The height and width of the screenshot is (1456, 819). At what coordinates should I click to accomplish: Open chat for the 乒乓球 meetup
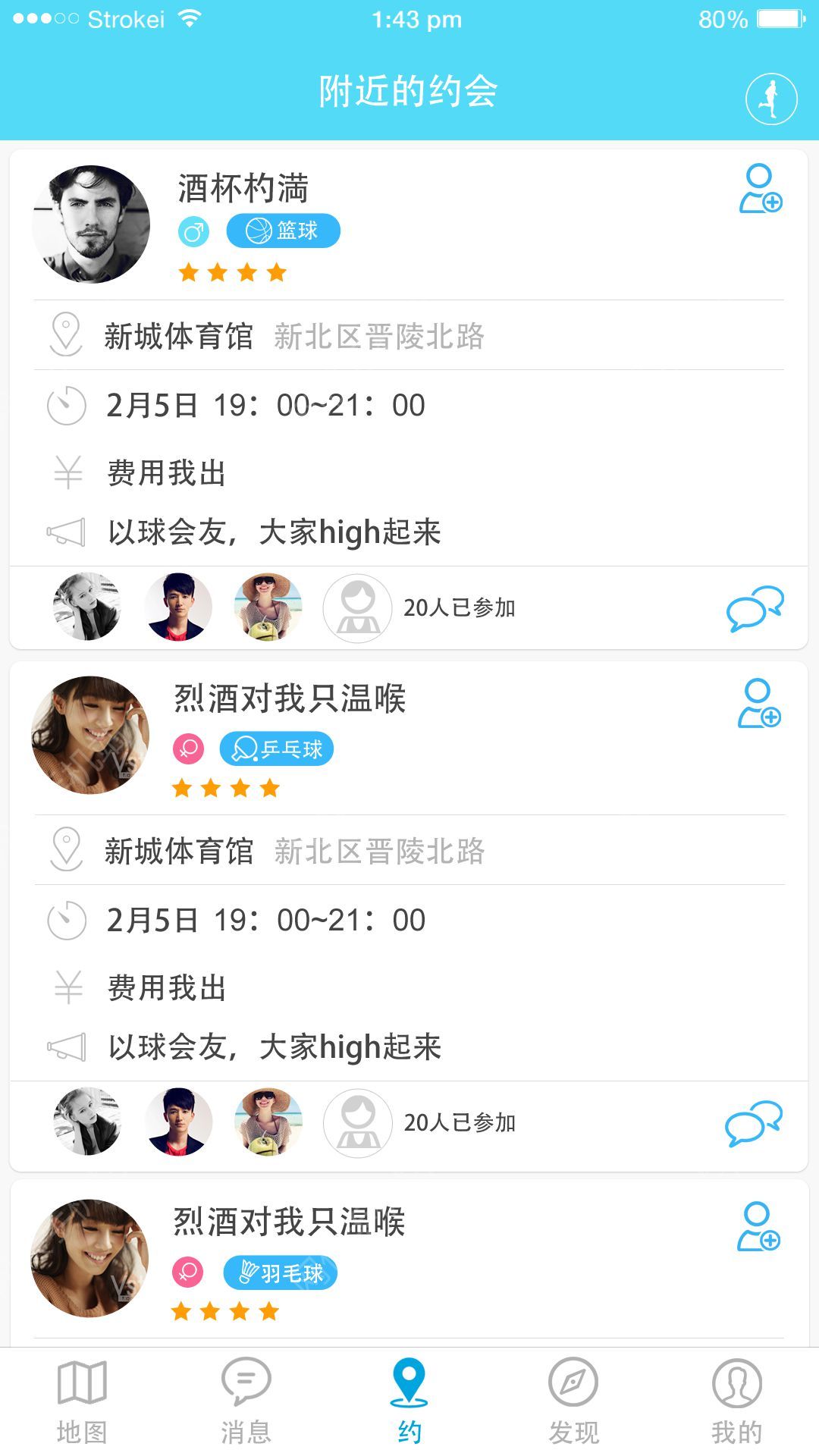pyautogui.click(x=753, y=1123)
